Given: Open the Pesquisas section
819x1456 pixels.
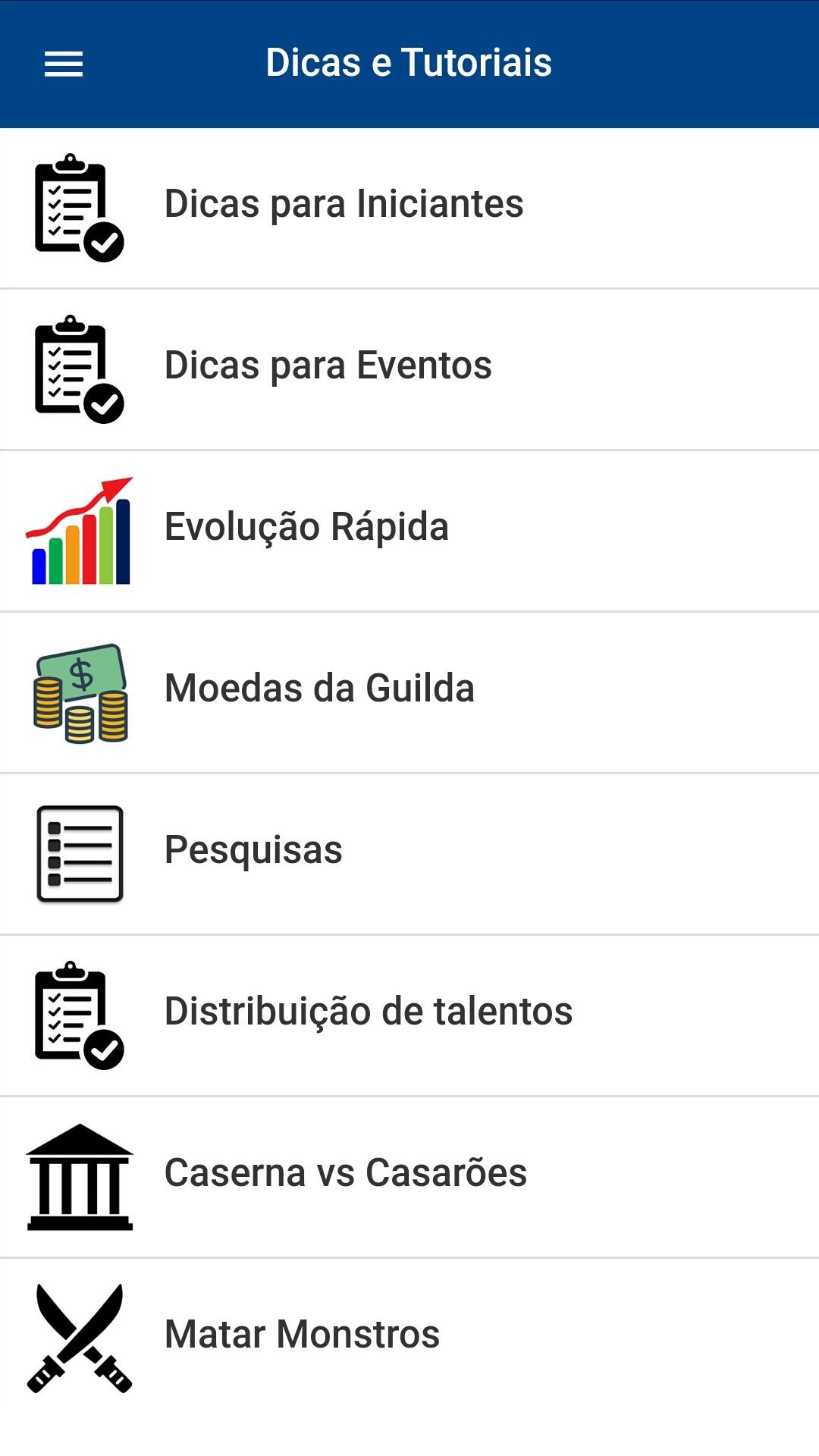Looking at the screenshot, I should [x=253, y=851].
